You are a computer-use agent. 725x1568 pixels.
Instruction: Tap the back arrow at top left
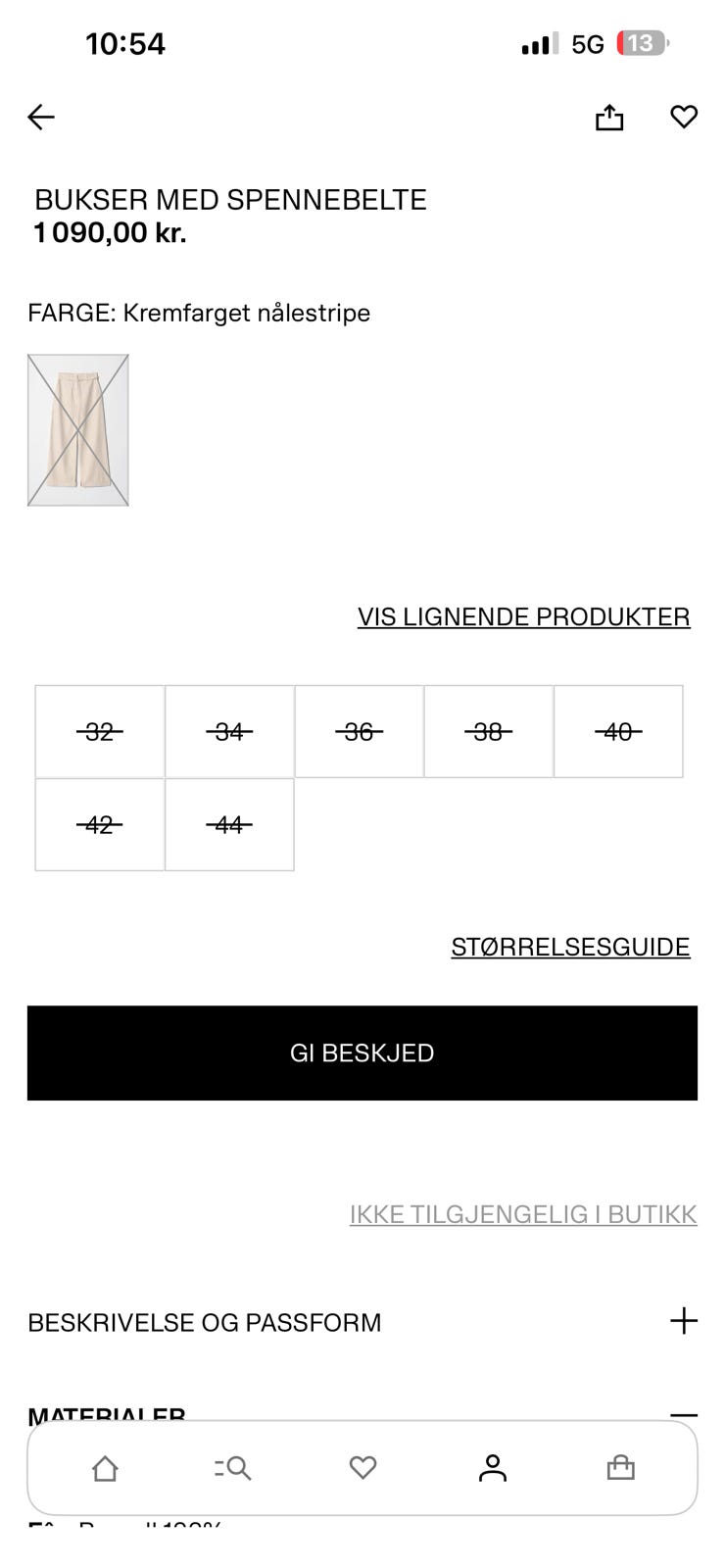point(41,117)
